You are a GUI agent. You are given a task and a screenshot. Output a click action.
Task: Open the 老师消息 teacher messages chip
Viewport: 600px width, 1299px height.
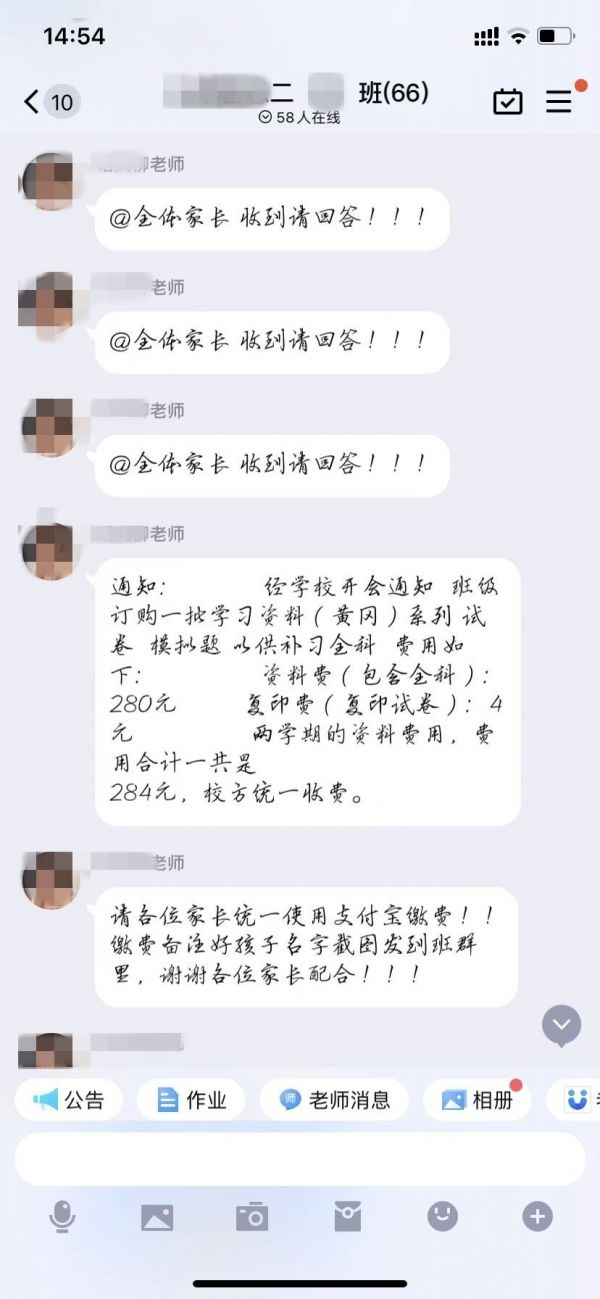coord(334,1100)
